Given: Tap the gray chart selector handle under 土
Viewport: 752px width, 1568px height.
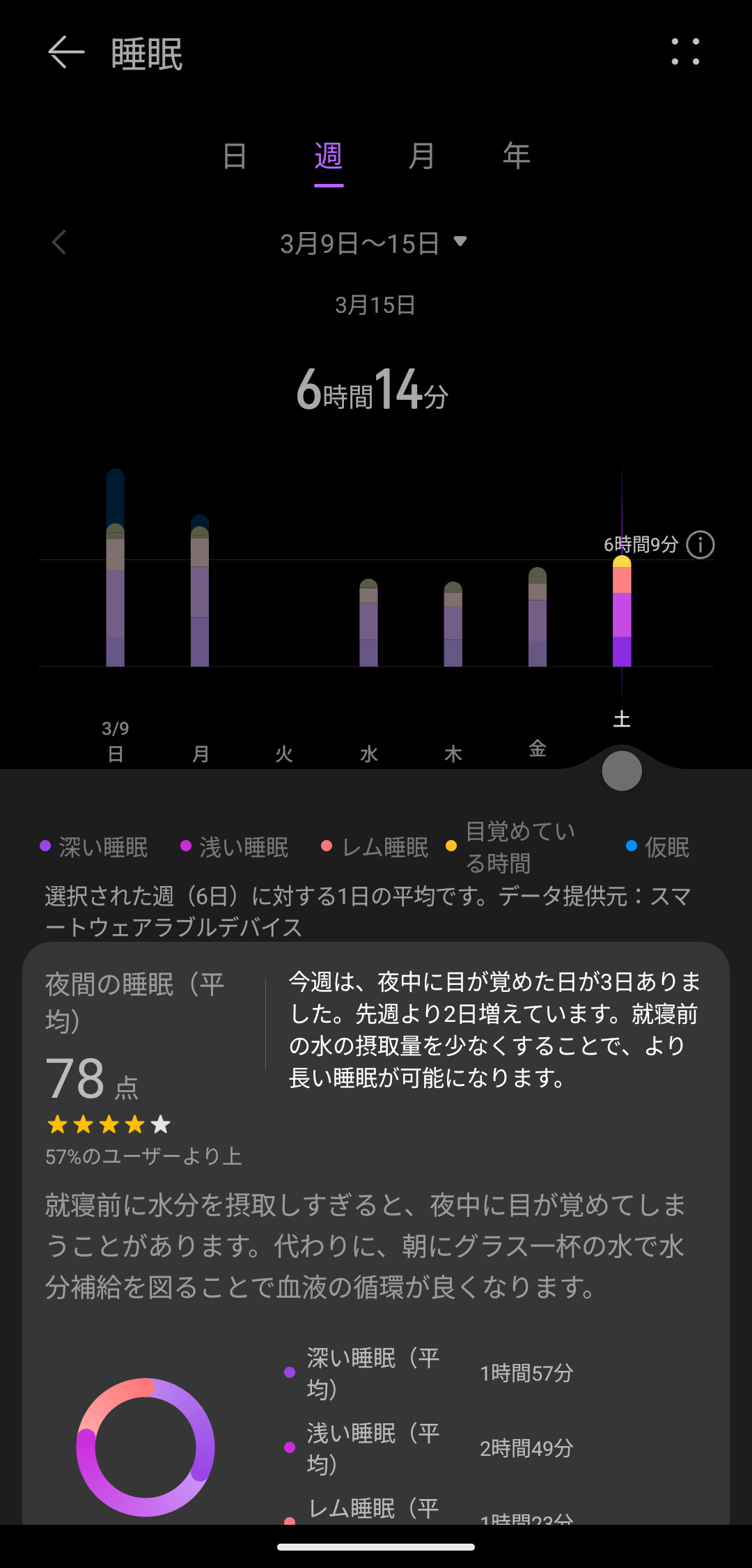Looking at the screenshot, I should click(x=622, y=771).
